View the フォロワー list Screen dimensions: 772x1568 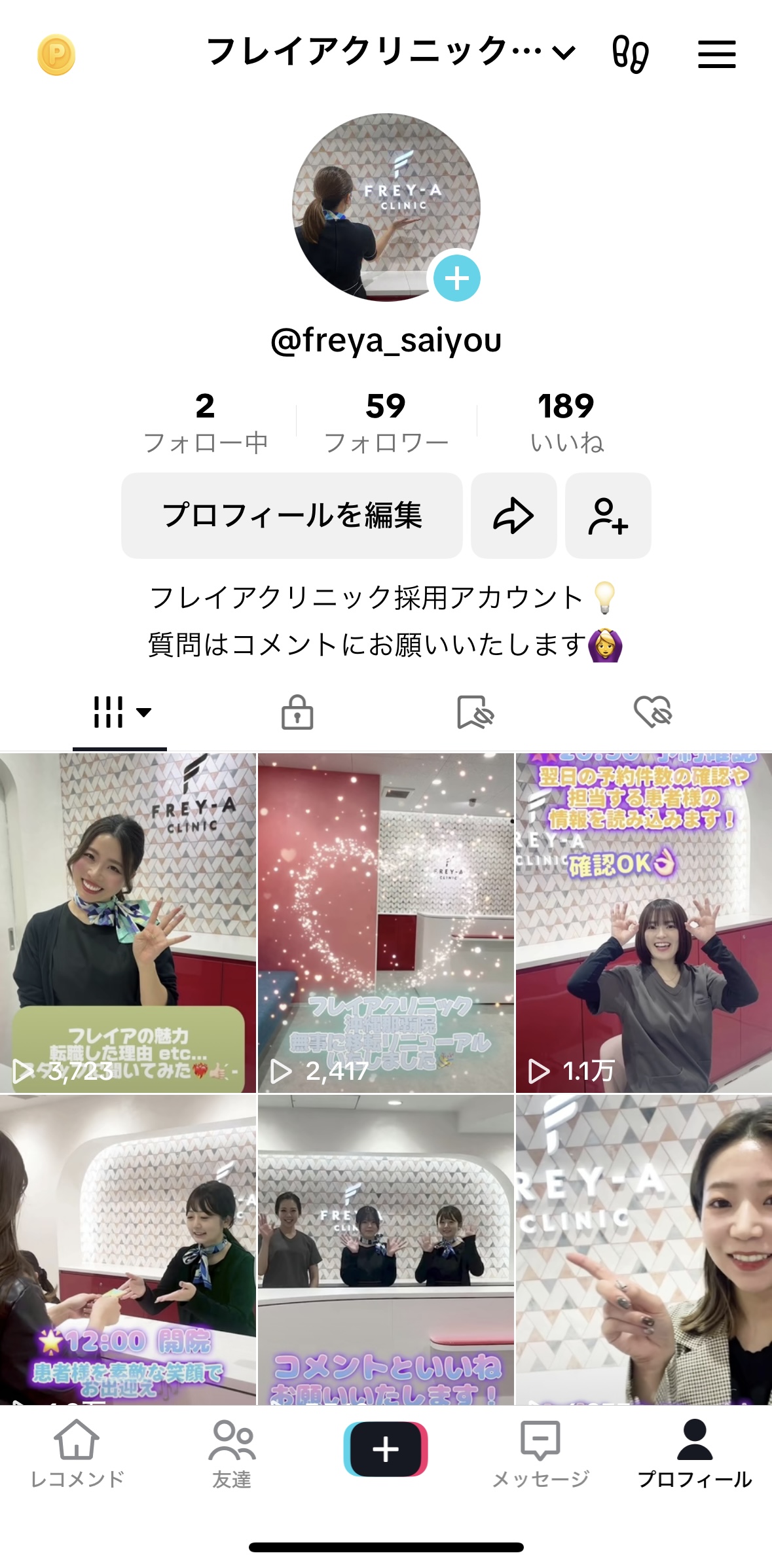click(386, 423)
